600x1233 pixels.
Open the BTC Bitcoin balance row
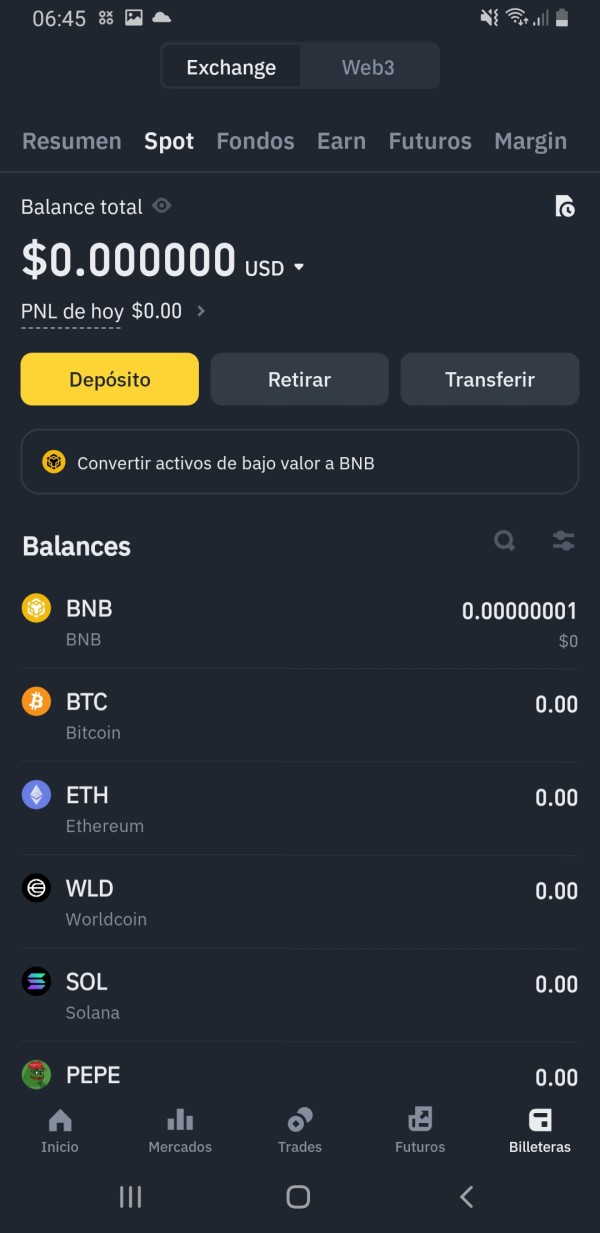pos(300,716)
